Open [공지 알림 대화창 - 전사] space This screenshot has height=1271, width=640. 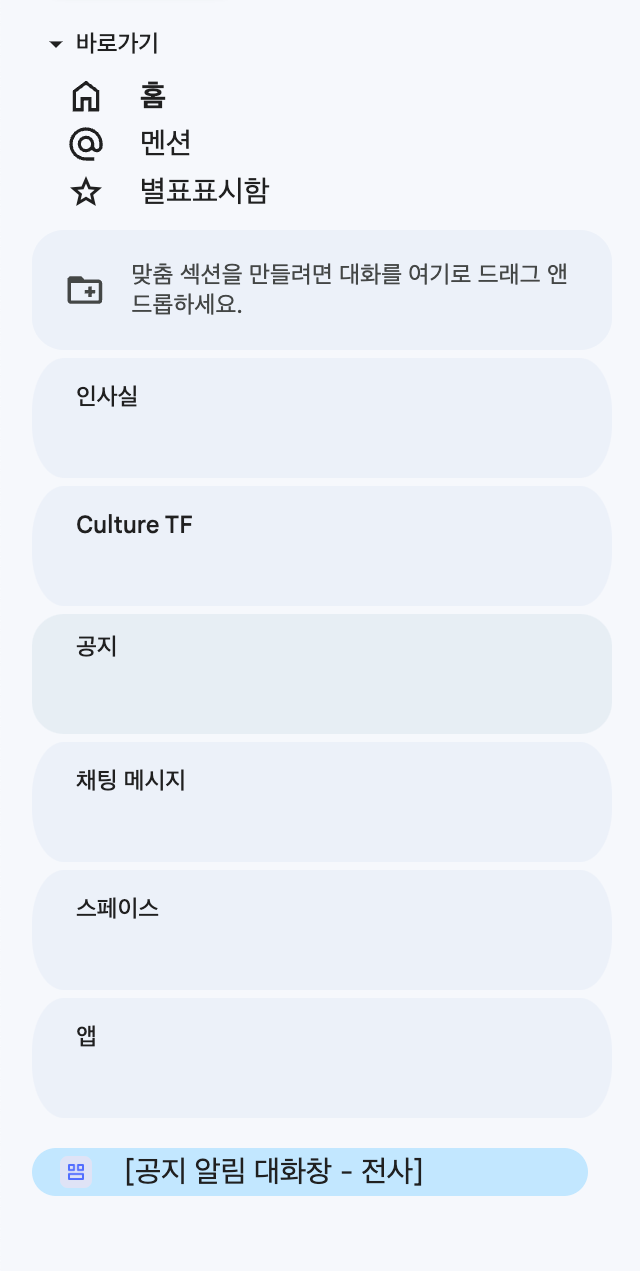tap(310, 1172)
